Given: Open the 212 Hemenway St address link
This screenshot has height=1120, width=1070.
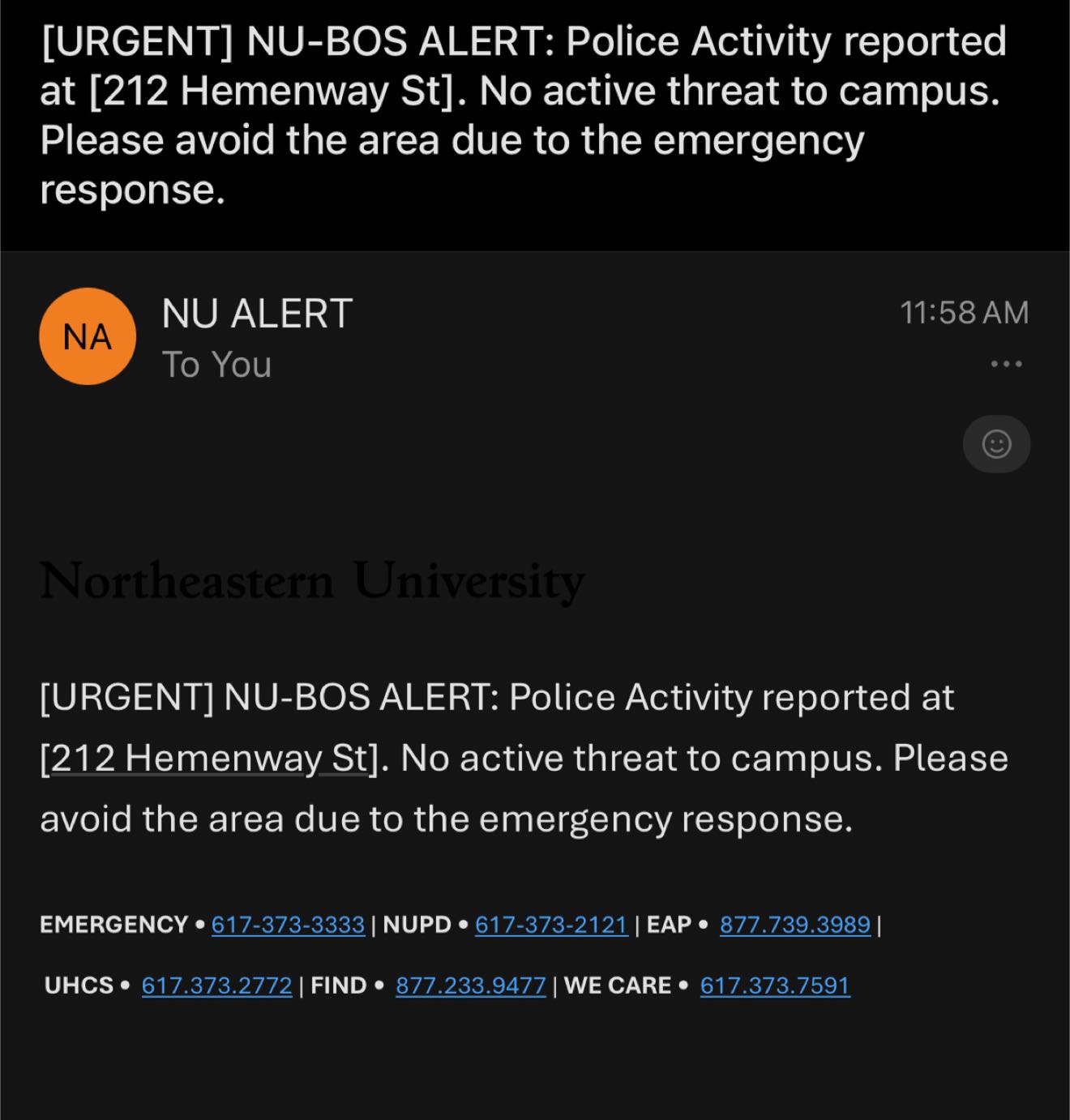Looking at the screenshot, I should (208, 759).
